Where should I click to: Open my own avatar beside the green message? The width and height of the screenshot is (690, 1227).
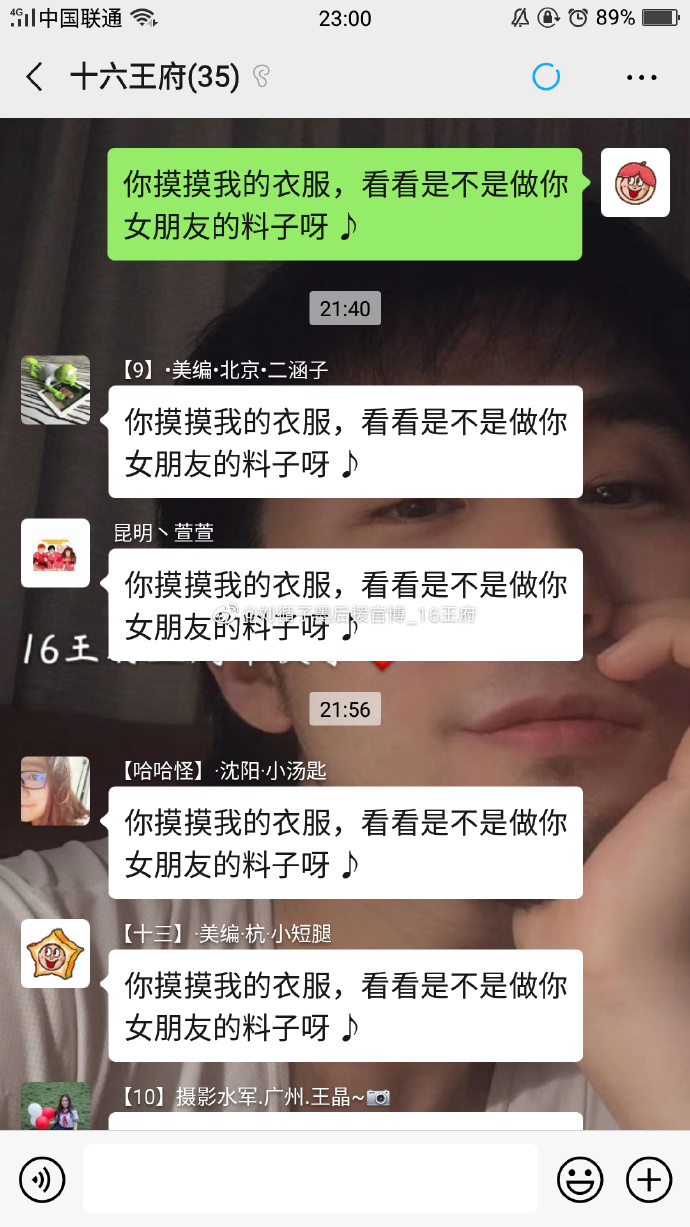(634, 182)
